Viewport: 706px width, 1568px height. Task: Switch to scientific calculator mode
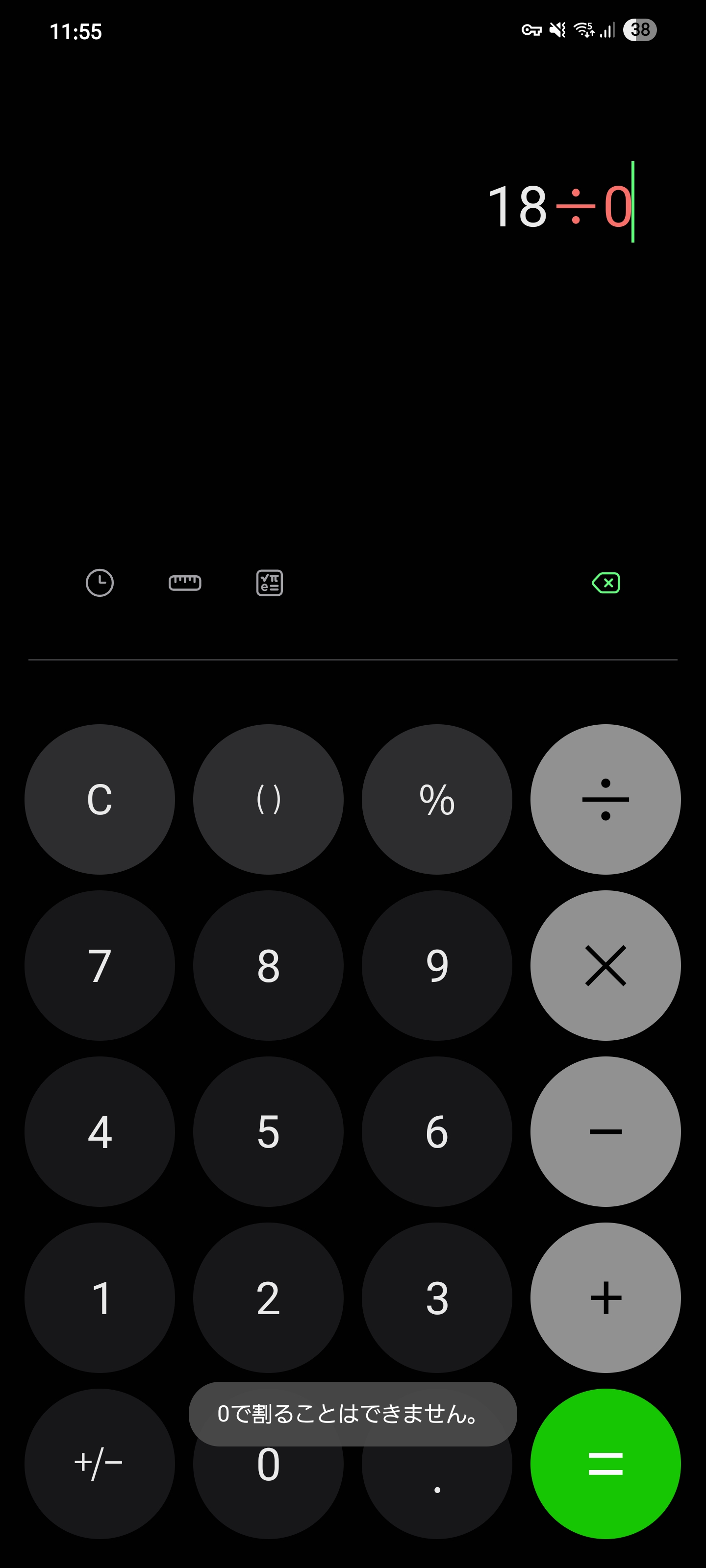[269, 583]
